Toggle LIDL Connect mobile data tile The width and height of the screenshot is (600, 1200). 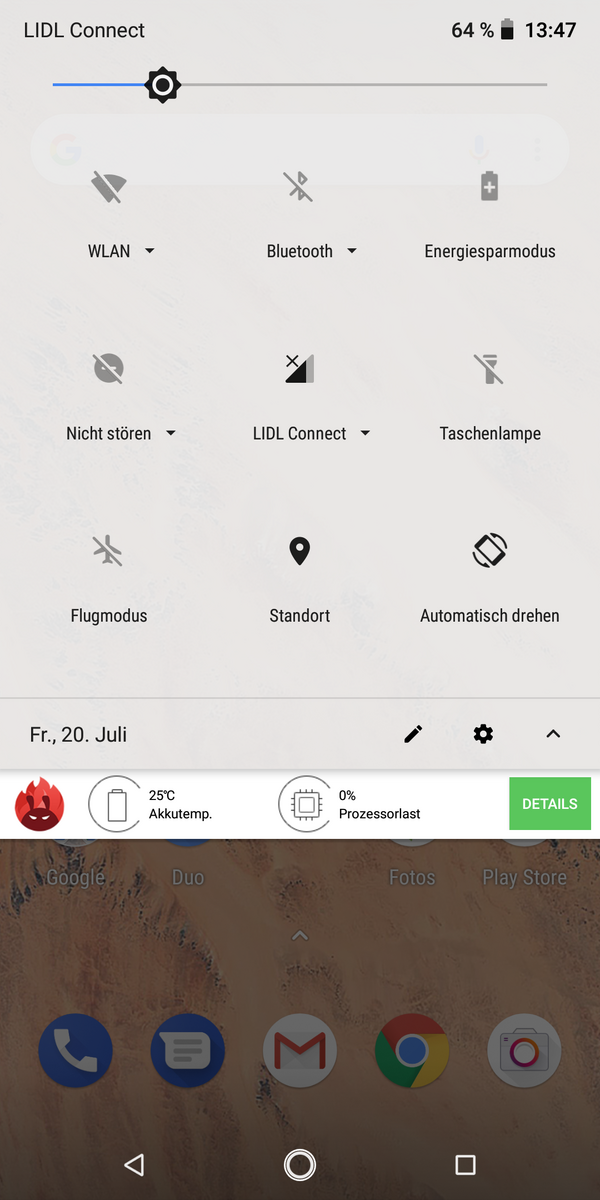click(299, 369)
